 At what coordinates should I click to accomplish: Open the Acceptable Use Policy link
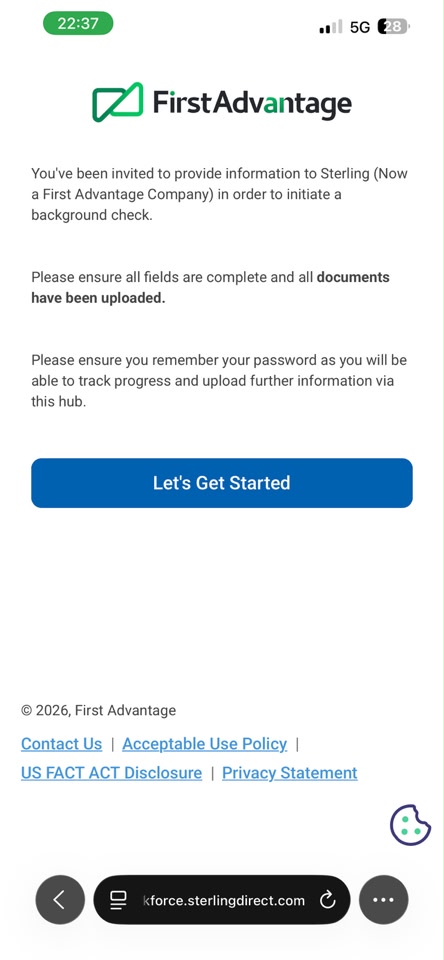click(205, 744)
